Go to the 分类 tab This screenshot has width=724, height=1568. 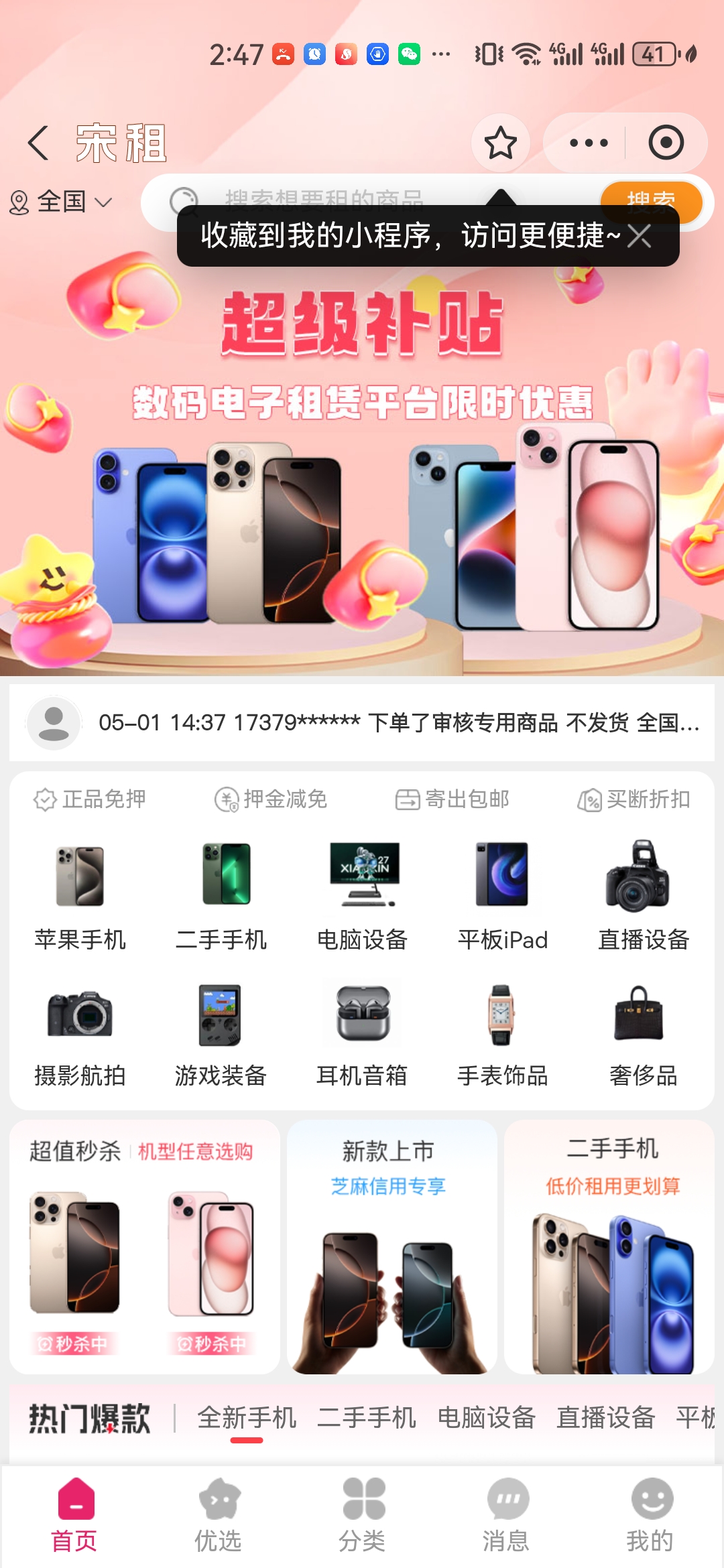pos(363,1516)
